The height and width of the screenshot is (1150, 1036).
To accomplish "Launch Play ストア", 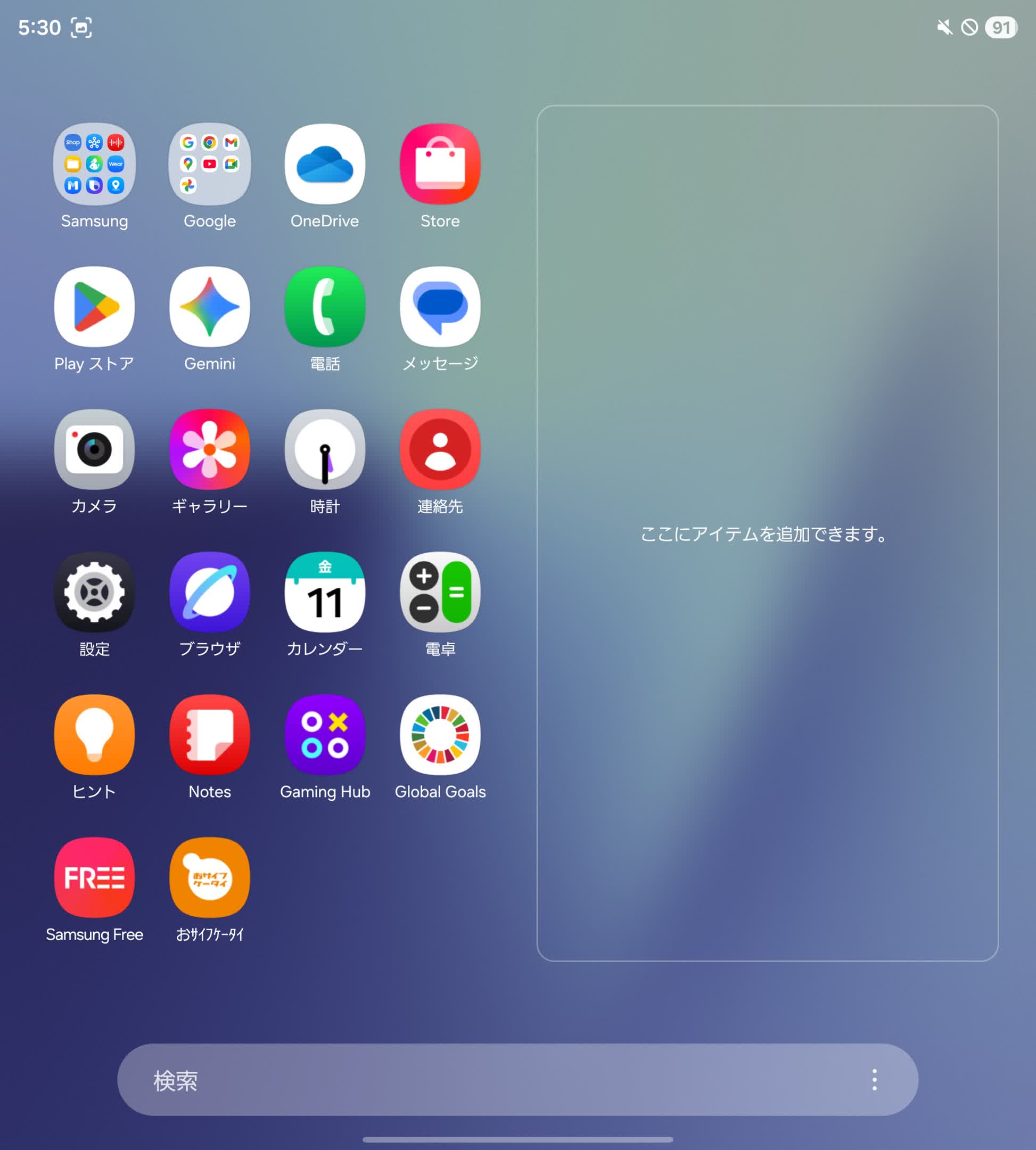I will (x=94, y=307).
